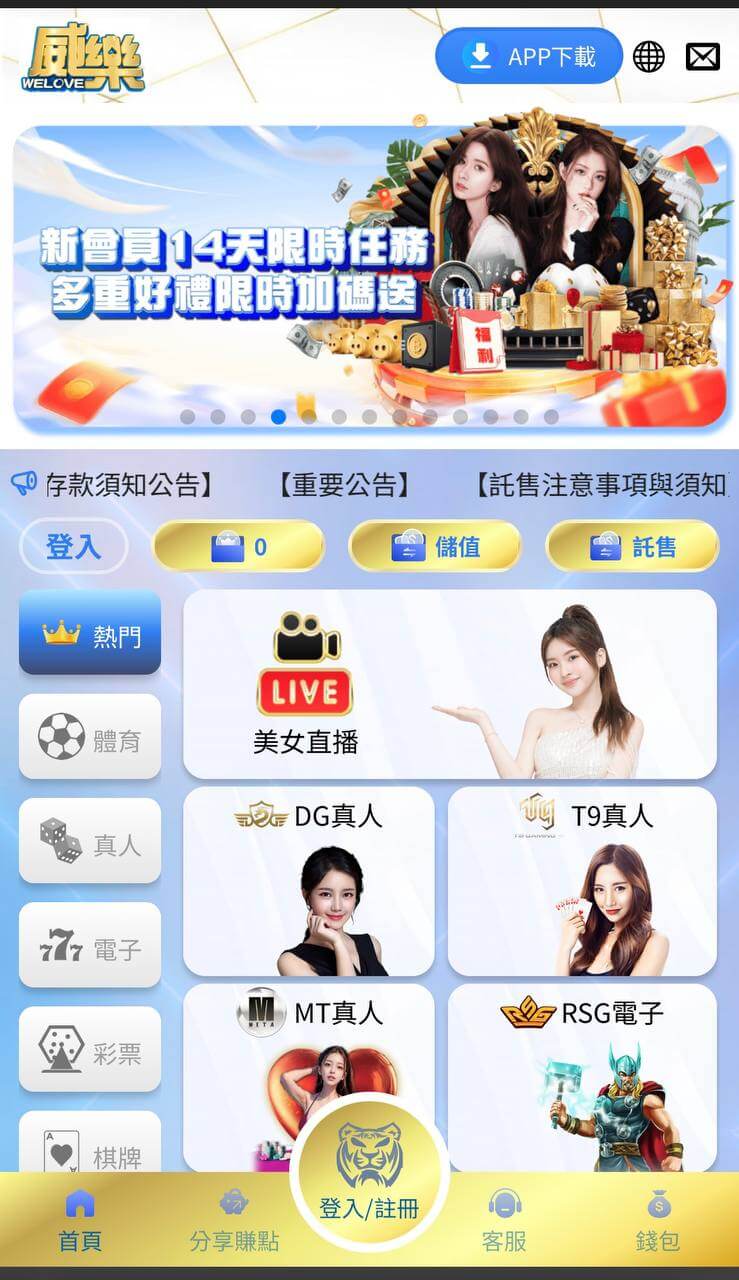Open the 美女直播 live card

pos(449,684)
